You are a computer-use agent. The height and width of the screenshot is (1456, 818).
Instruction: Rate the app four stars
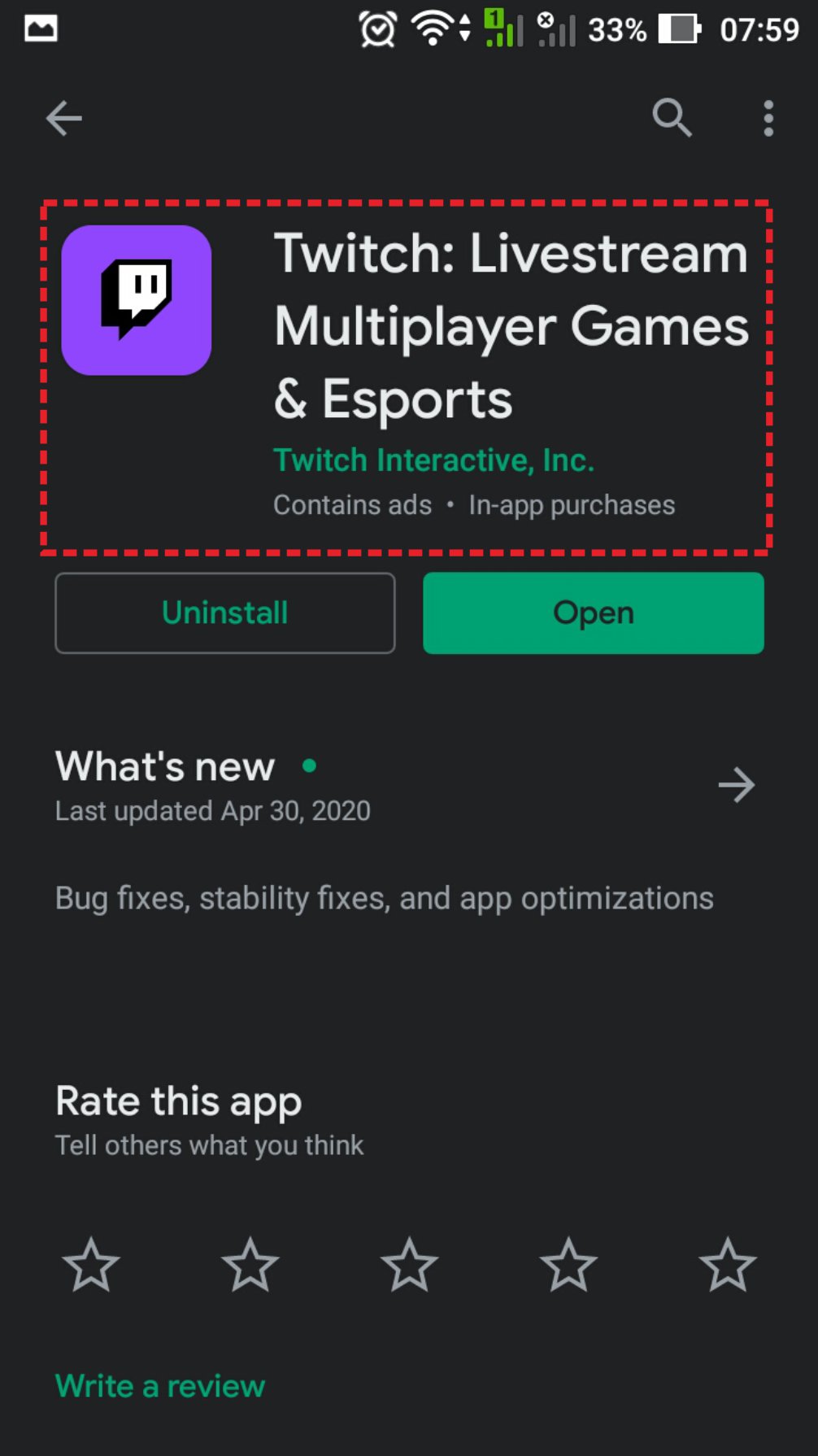568,1265
